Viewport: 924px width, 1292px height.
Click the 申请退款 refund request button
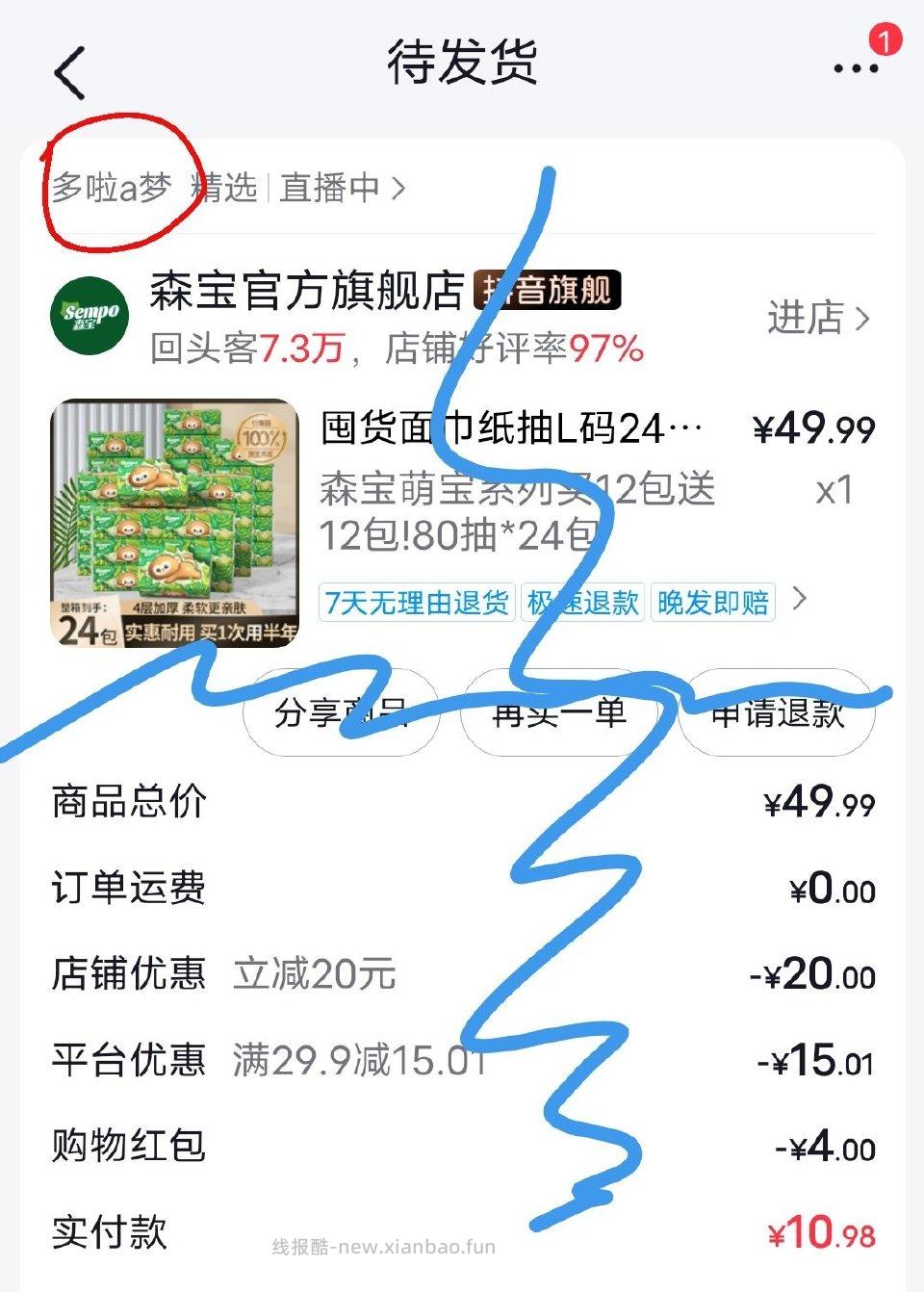tap(775, 715)
